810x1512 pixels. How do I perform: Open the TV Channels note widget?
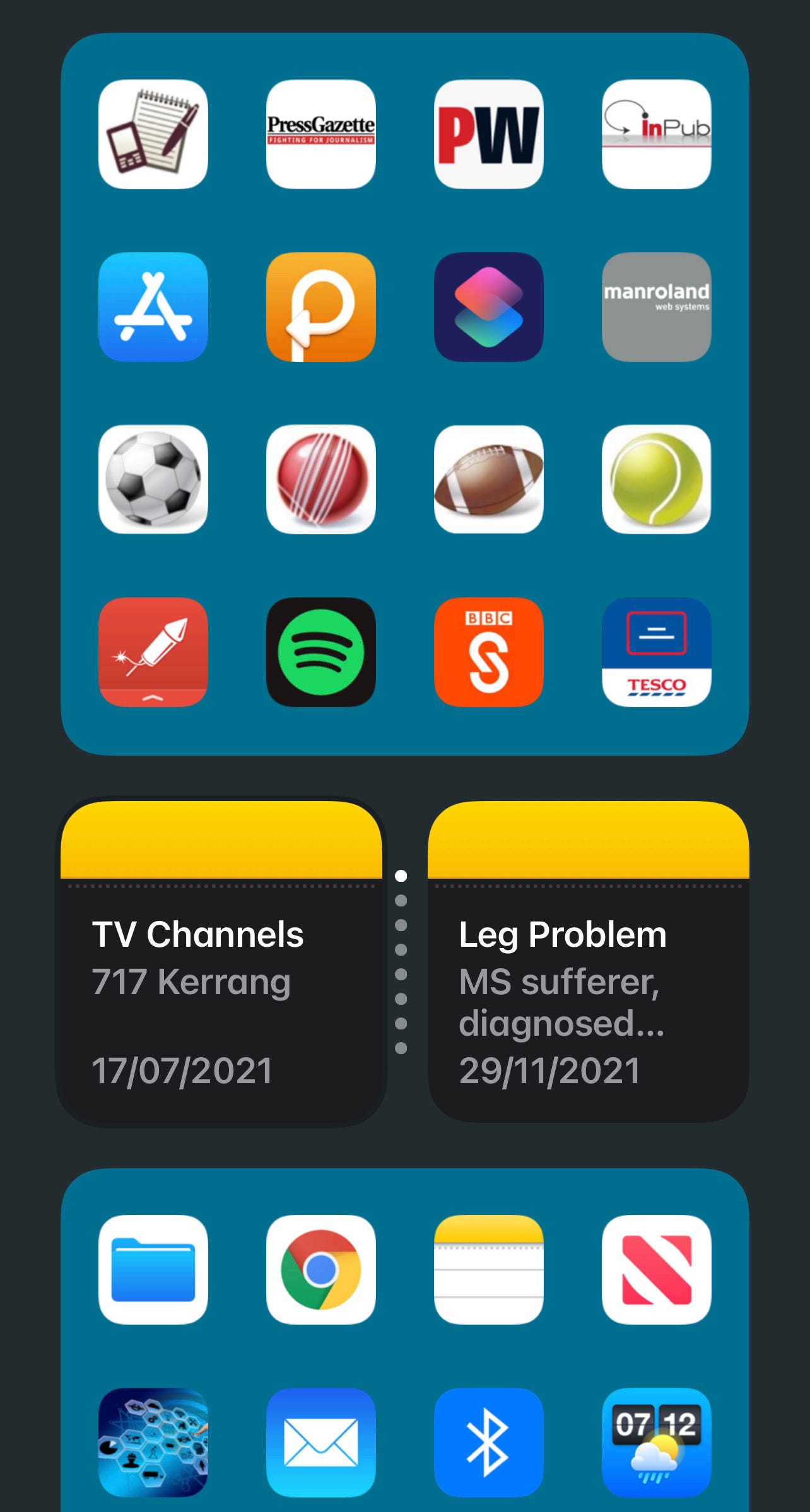tap(221, 961)
